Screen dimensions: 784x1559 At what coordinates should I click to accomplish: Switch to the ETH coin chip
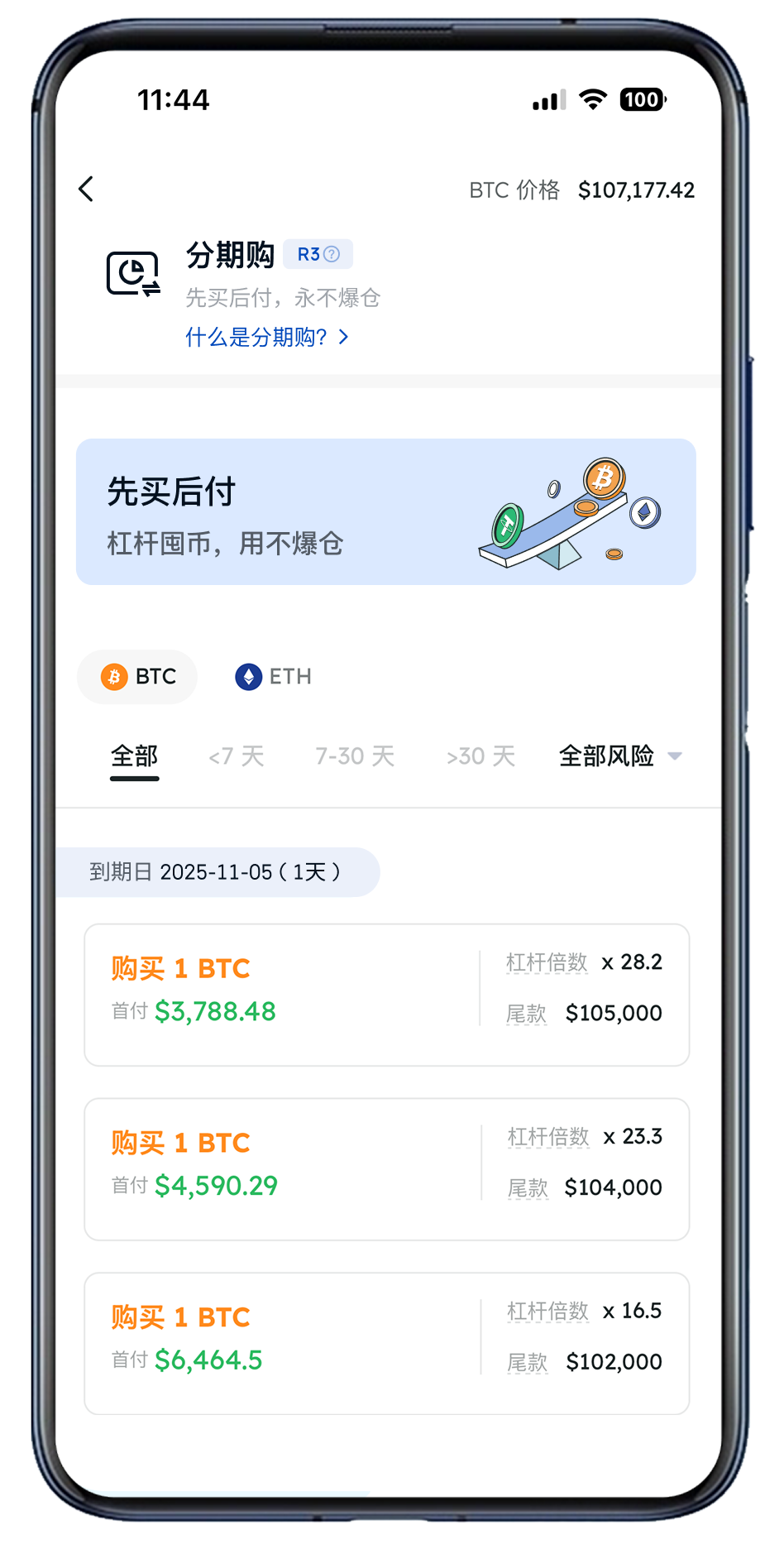(273, 677)
